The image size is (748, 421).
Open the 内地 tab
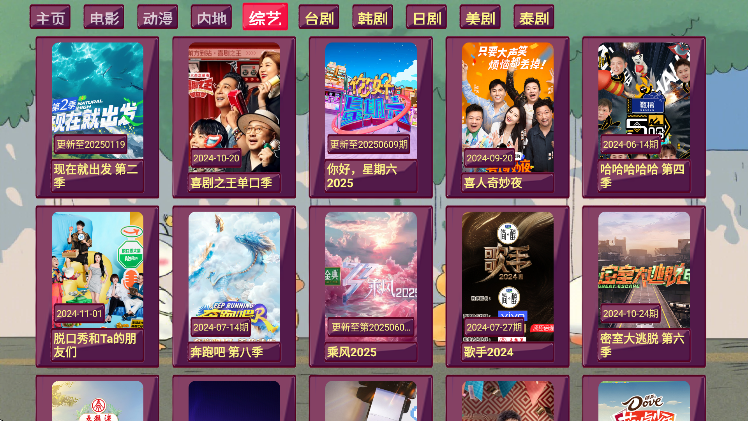pyautogui.click(x=211, y=18)
